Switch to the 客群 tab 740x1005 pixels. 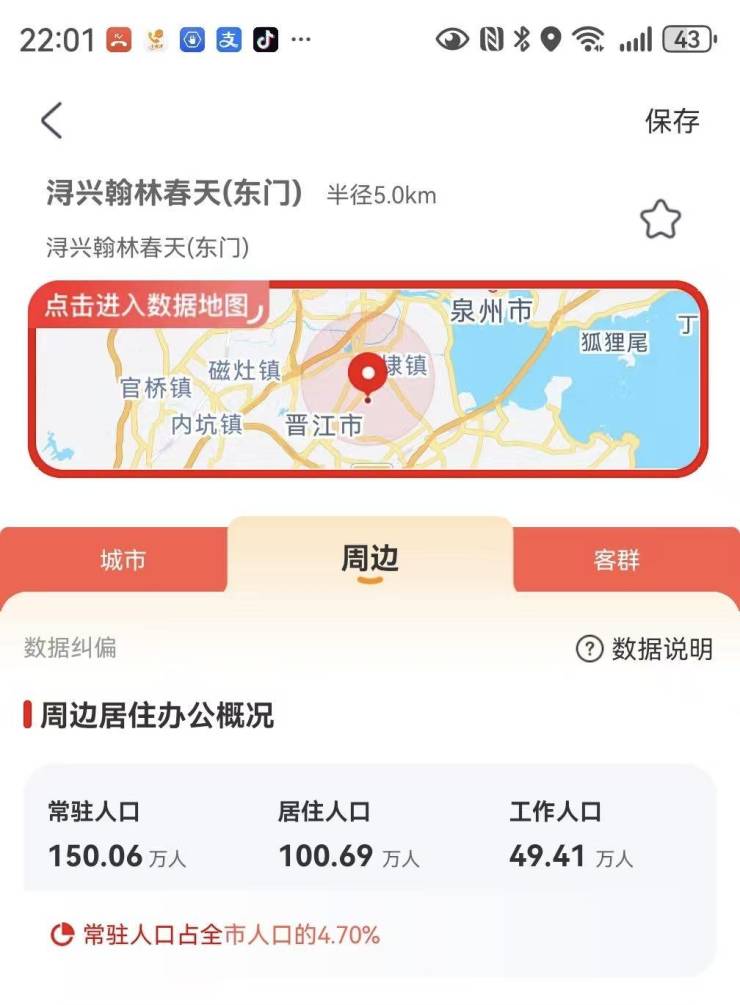pos(616,560)
